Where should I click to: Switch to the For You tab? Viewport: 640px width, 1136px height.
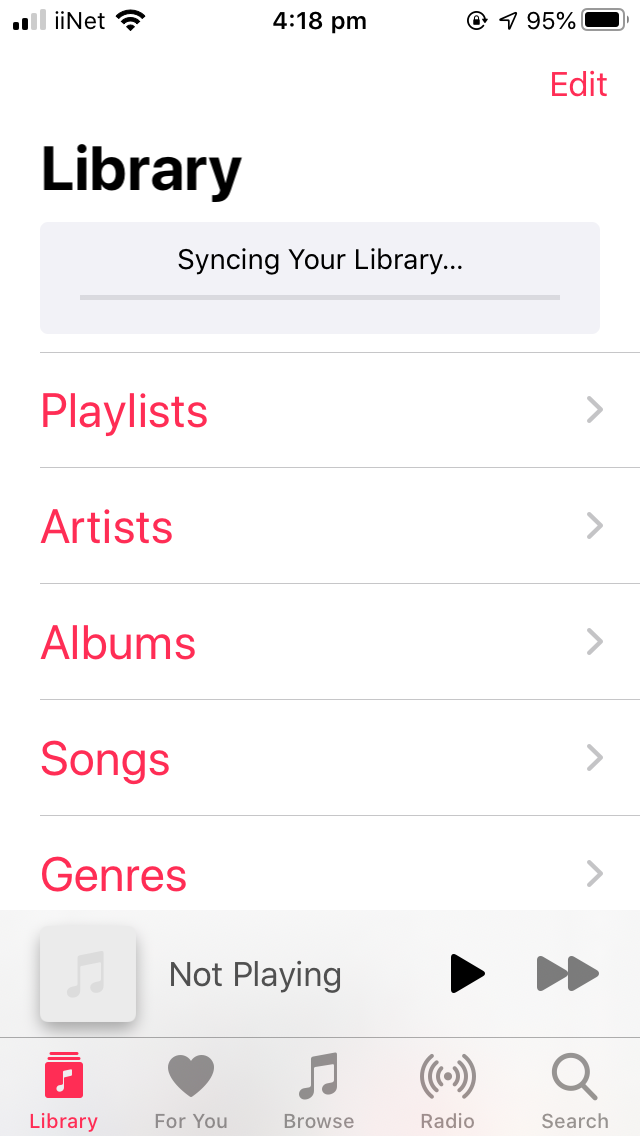[191, 1092]
